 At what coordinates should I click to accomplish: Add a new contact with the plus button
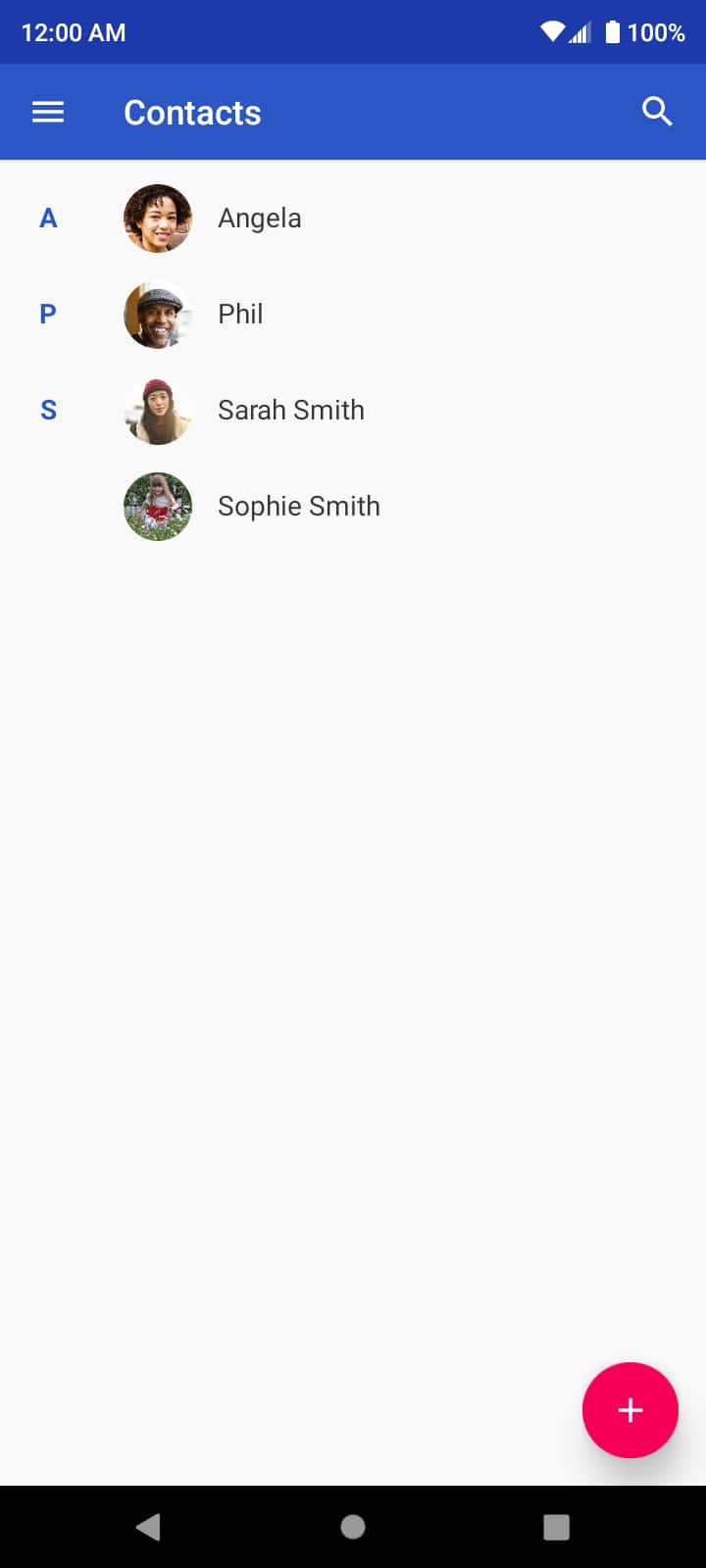(630, 1410)
